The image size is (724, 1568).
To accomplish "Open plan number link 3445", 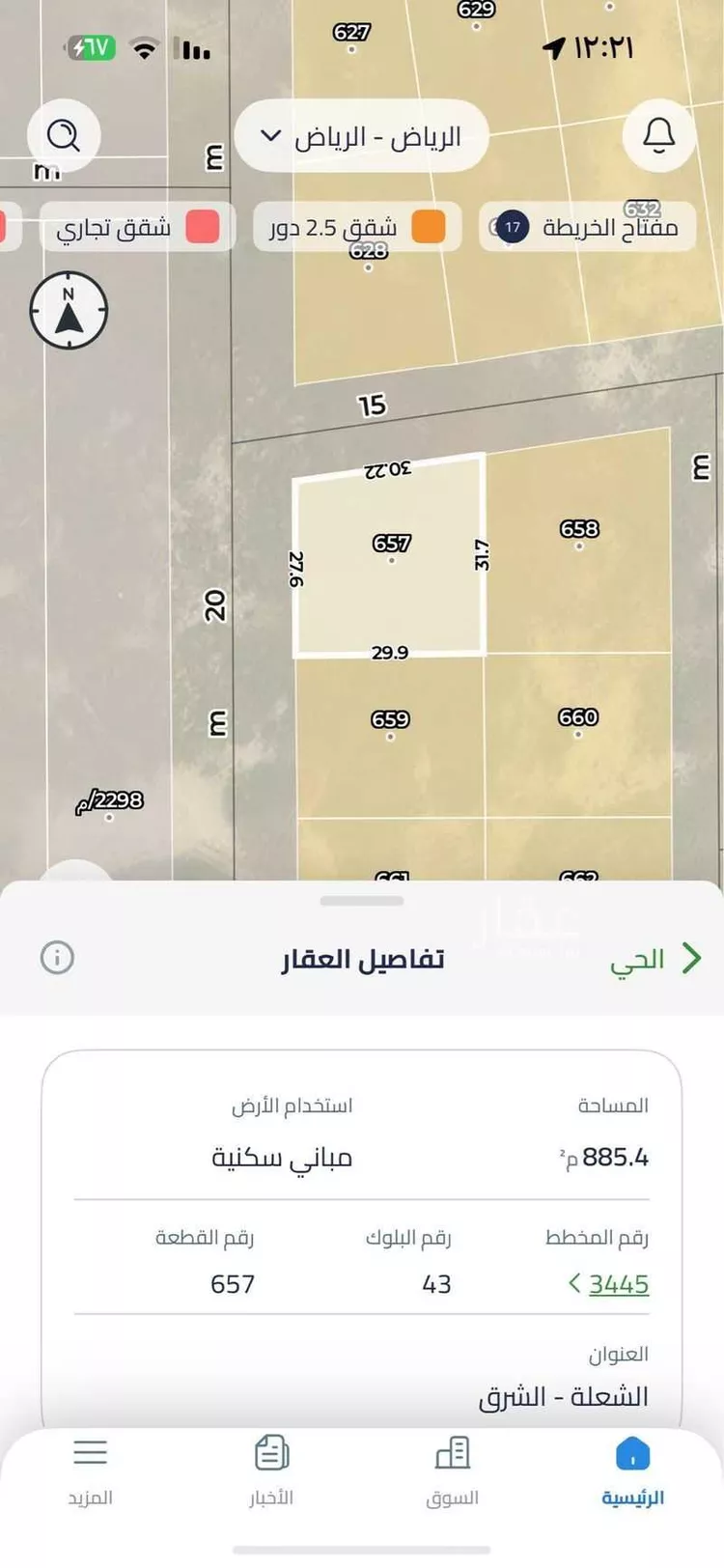I will click(x=616, y=1285).
